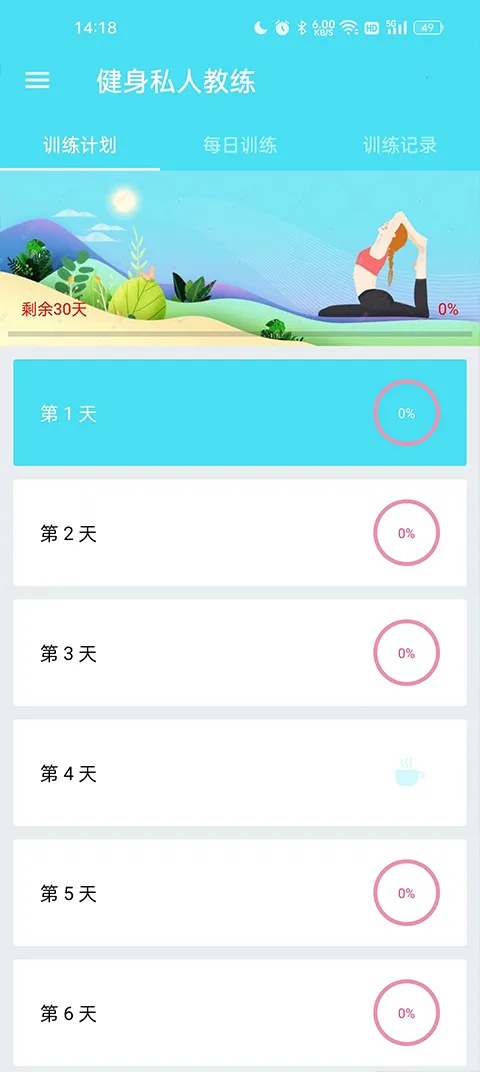Open the hamburger drawer menu
This screenshot has width=480, height=1072.
(x=38, y=81)
